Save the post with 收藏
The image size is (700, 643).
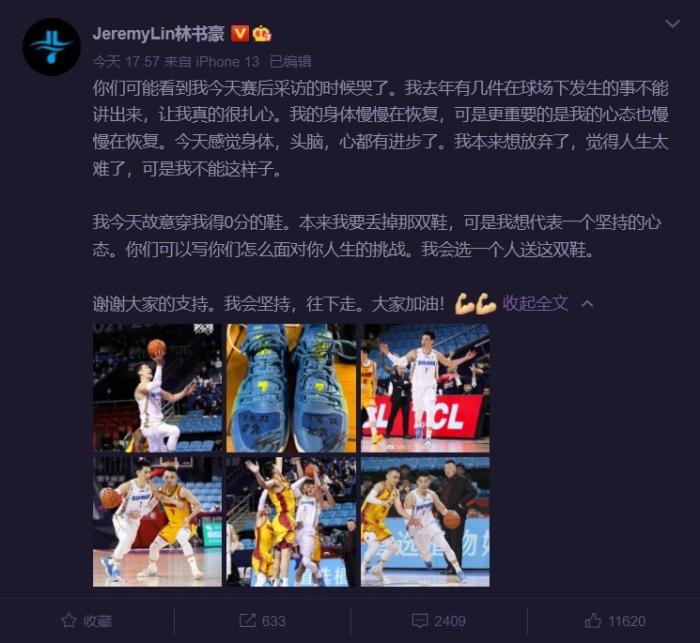click(x=86, y=620)
